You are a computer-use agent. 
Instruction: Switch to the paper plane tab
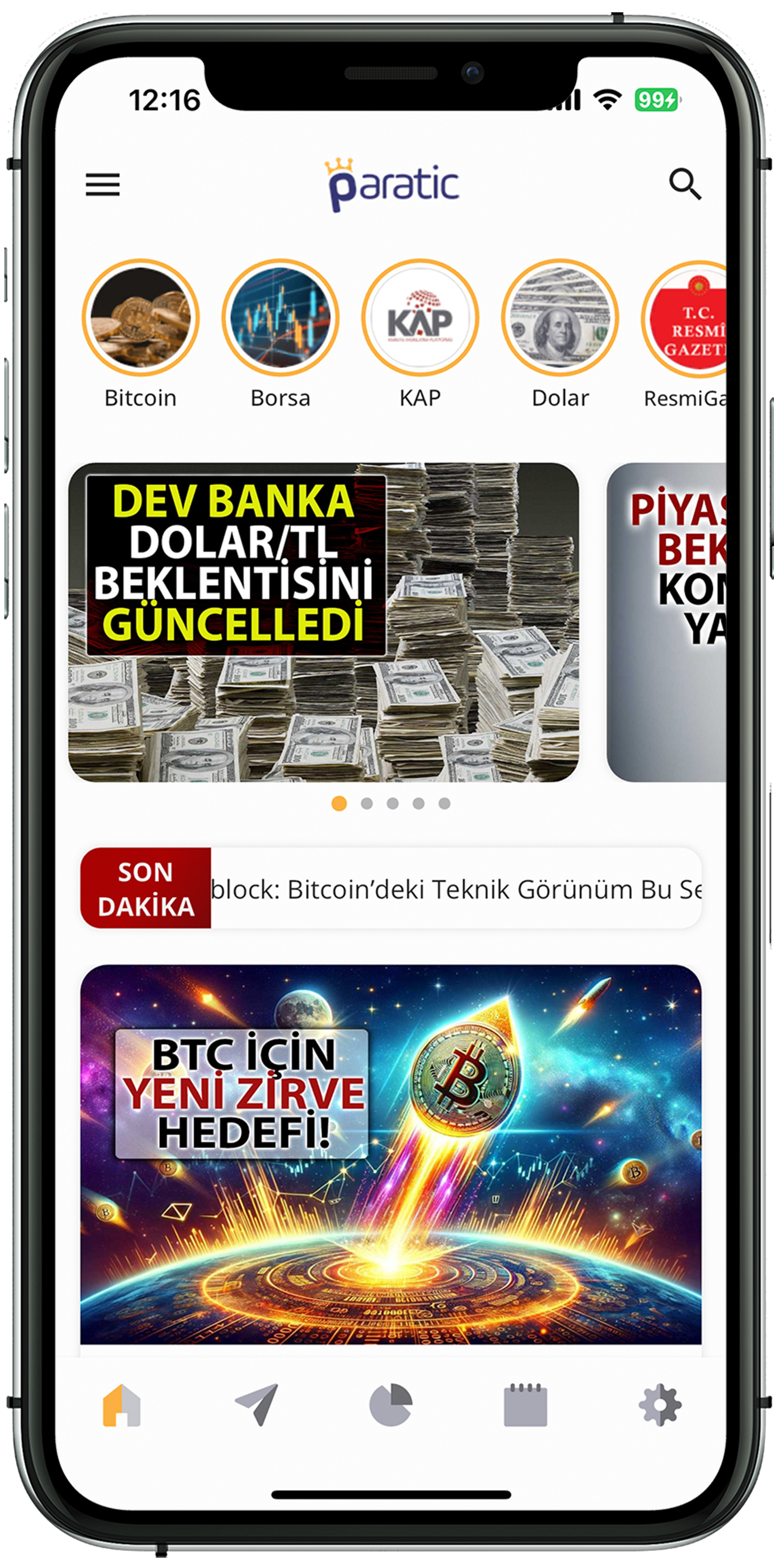point(257,1406)
